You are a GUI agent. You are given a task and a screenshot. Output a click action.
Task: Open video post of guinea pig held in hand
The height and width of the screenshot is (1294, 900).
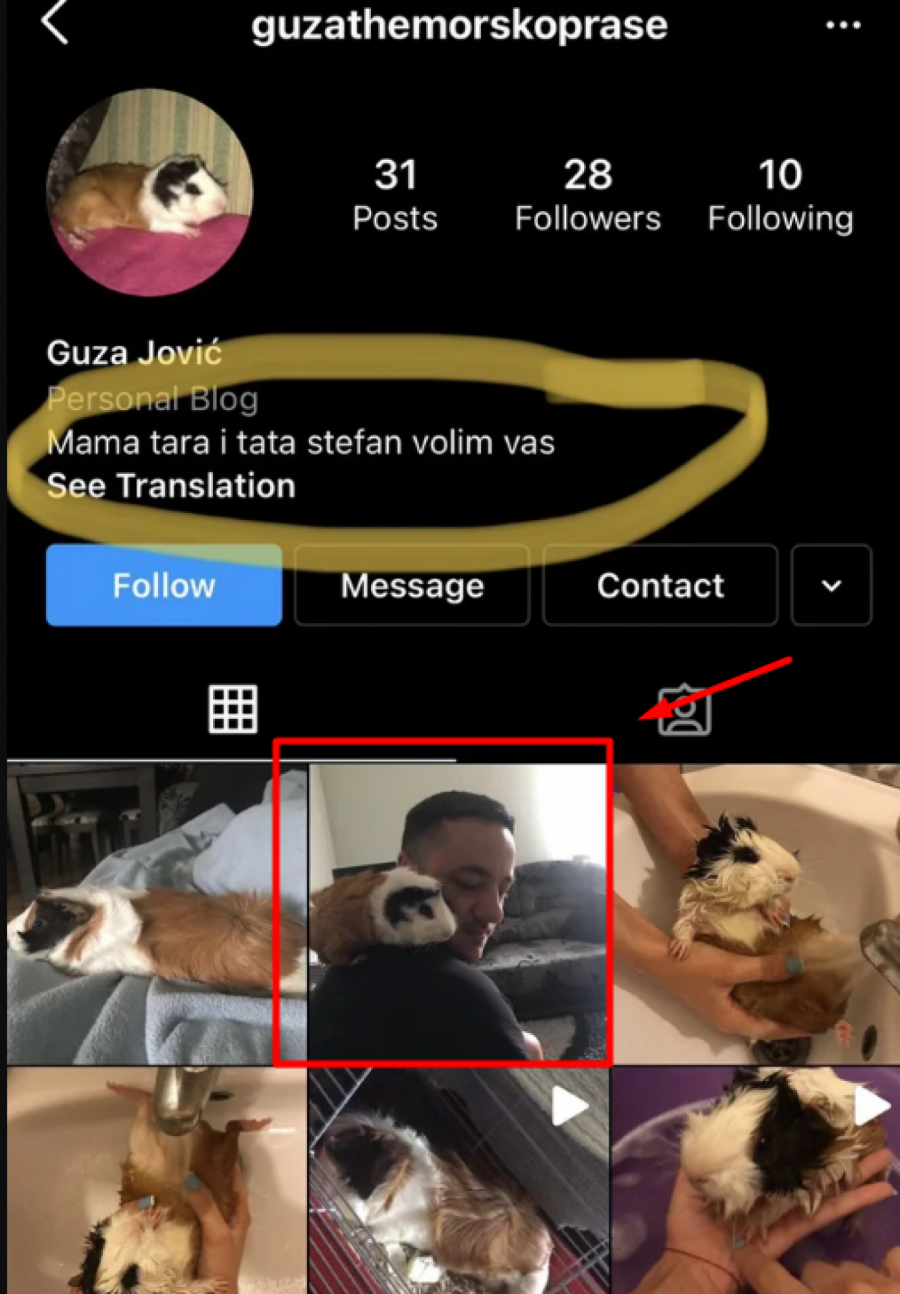point(758,1182)
